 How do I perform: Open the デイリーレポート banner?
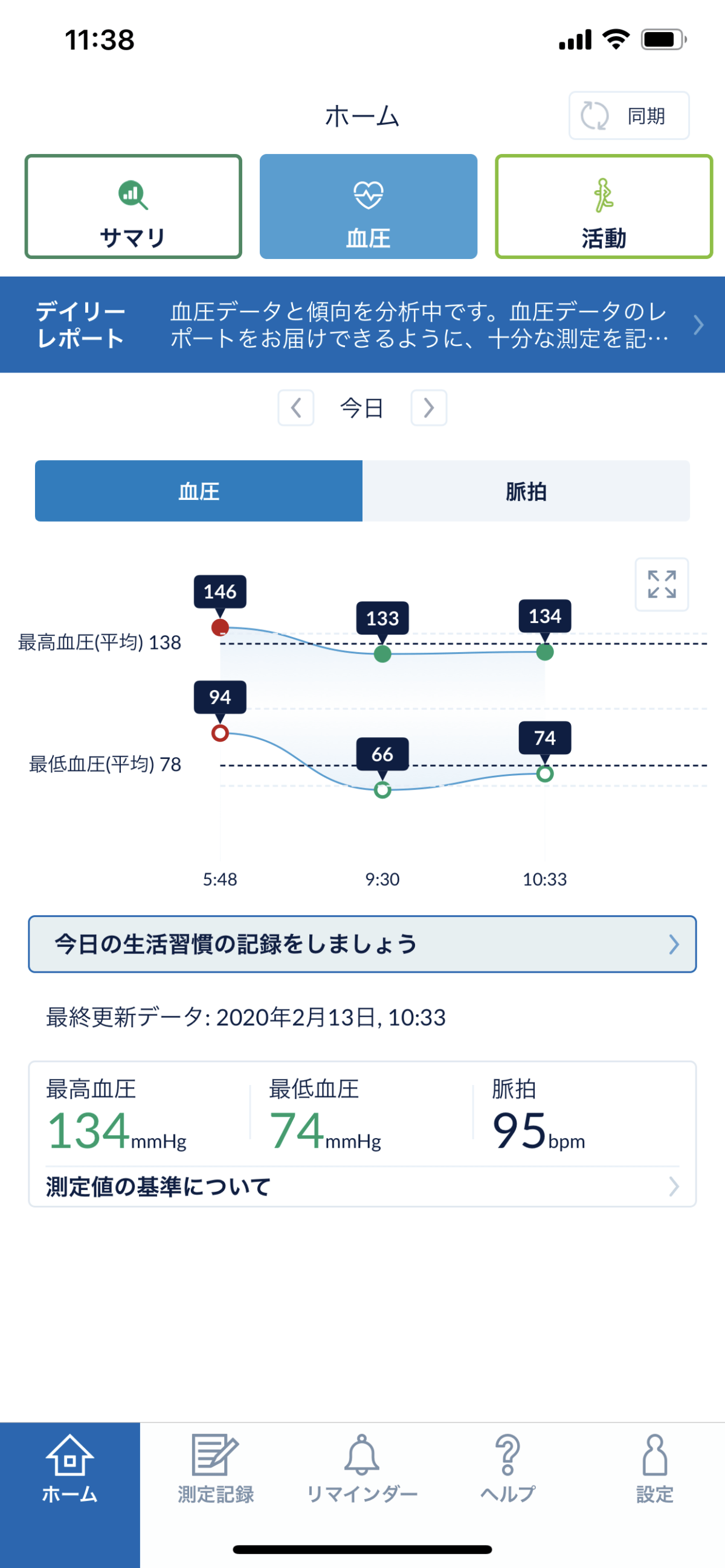[362, 324]
